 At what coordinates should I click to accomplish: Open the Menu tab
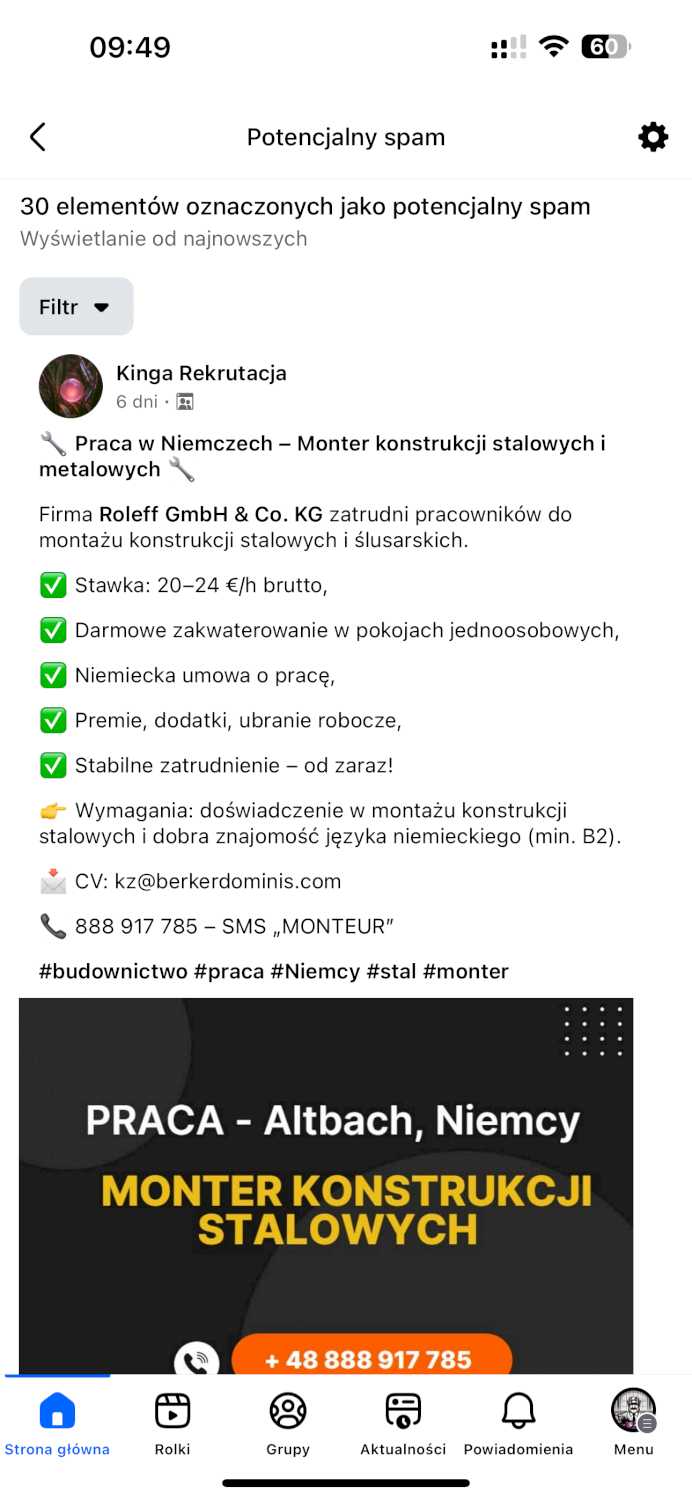pyautogui.click(x=633, y=1424)
